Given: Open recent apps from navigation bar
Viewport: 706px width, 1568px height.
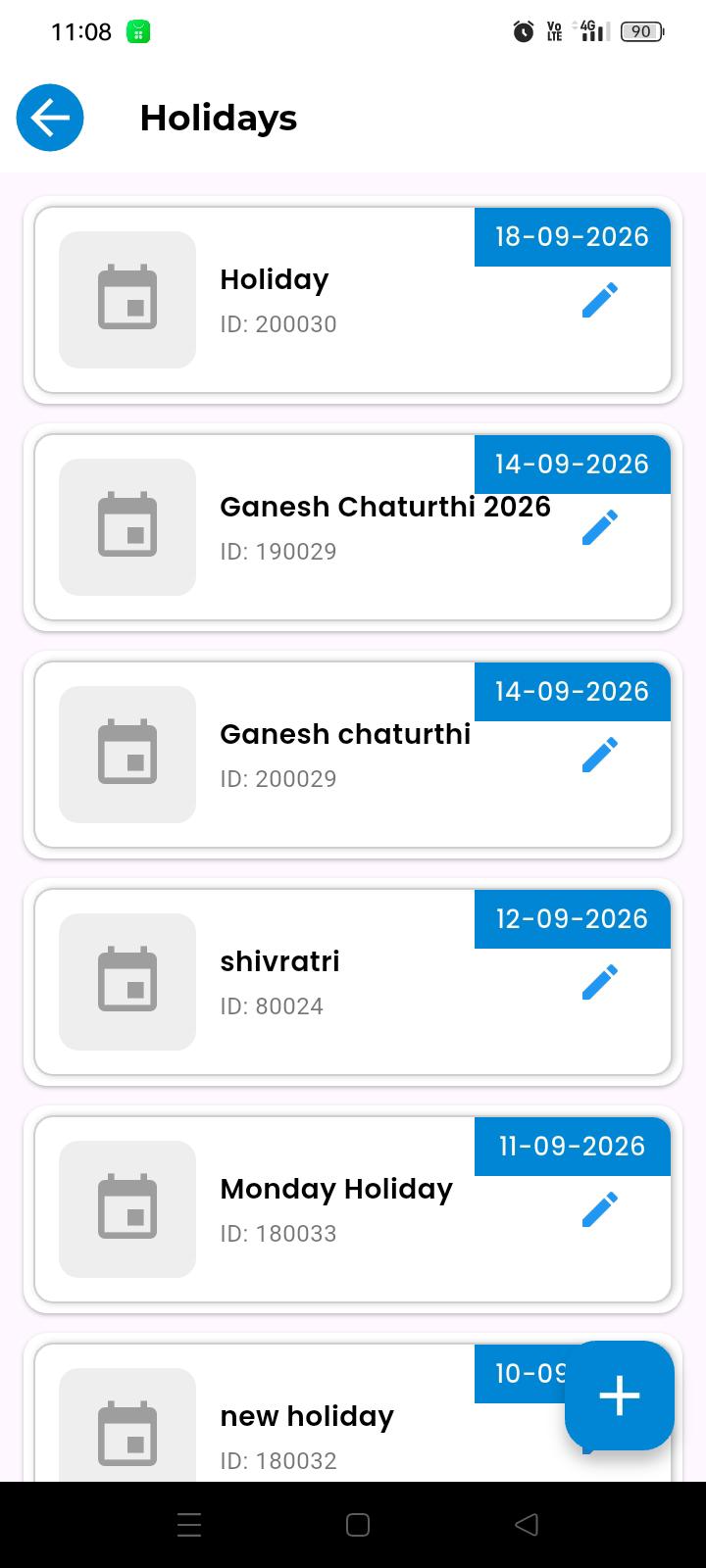Looking at the screenshot, I should [189, 1525].
